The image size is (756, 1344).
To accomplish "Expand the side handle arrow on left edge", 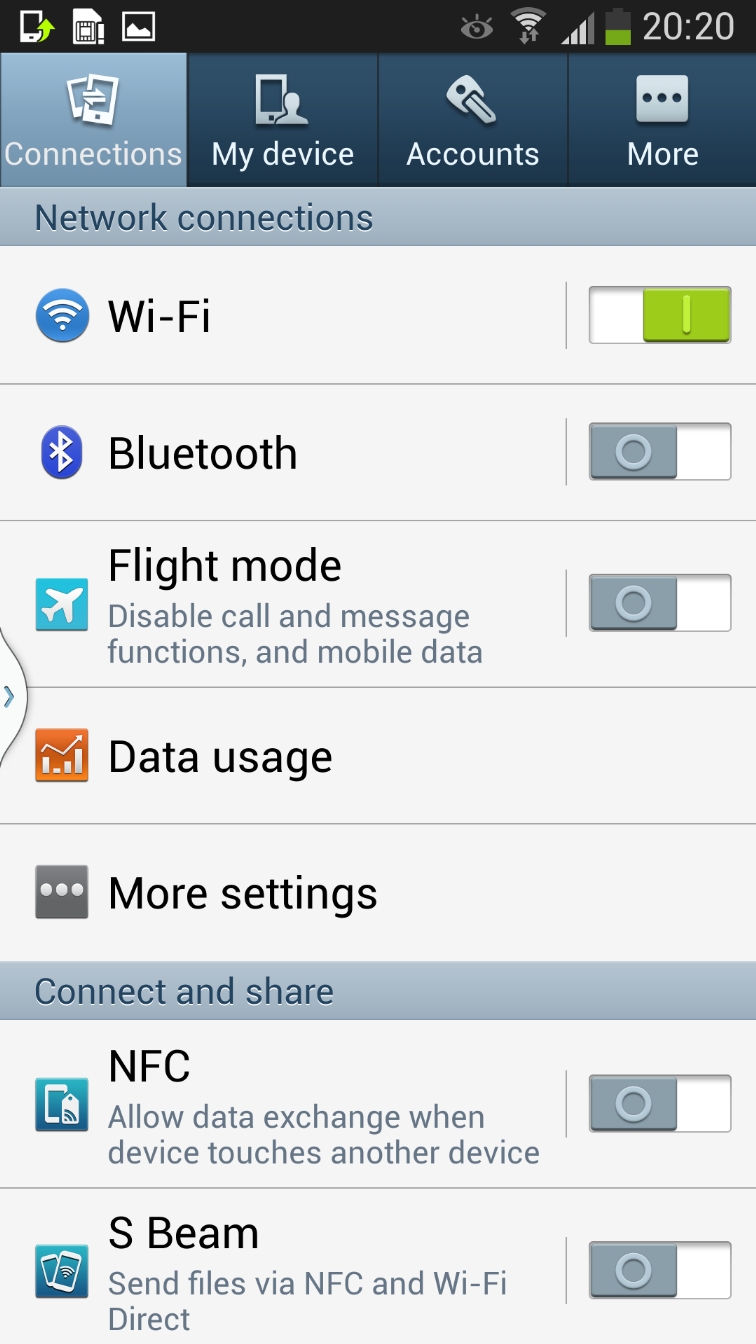I will click(8, 696).
